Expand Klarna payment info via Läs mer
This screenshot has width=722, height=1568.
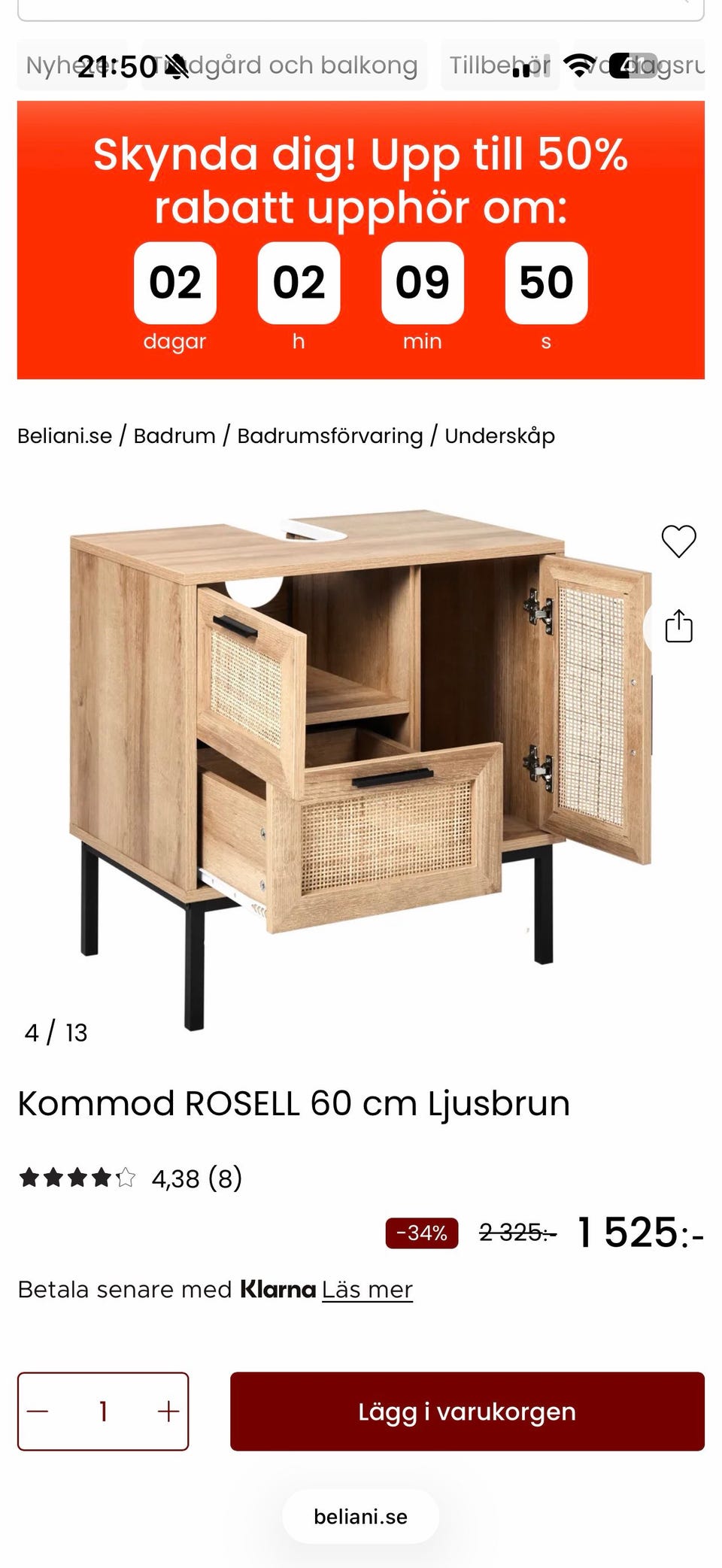tap(367, 1288)
